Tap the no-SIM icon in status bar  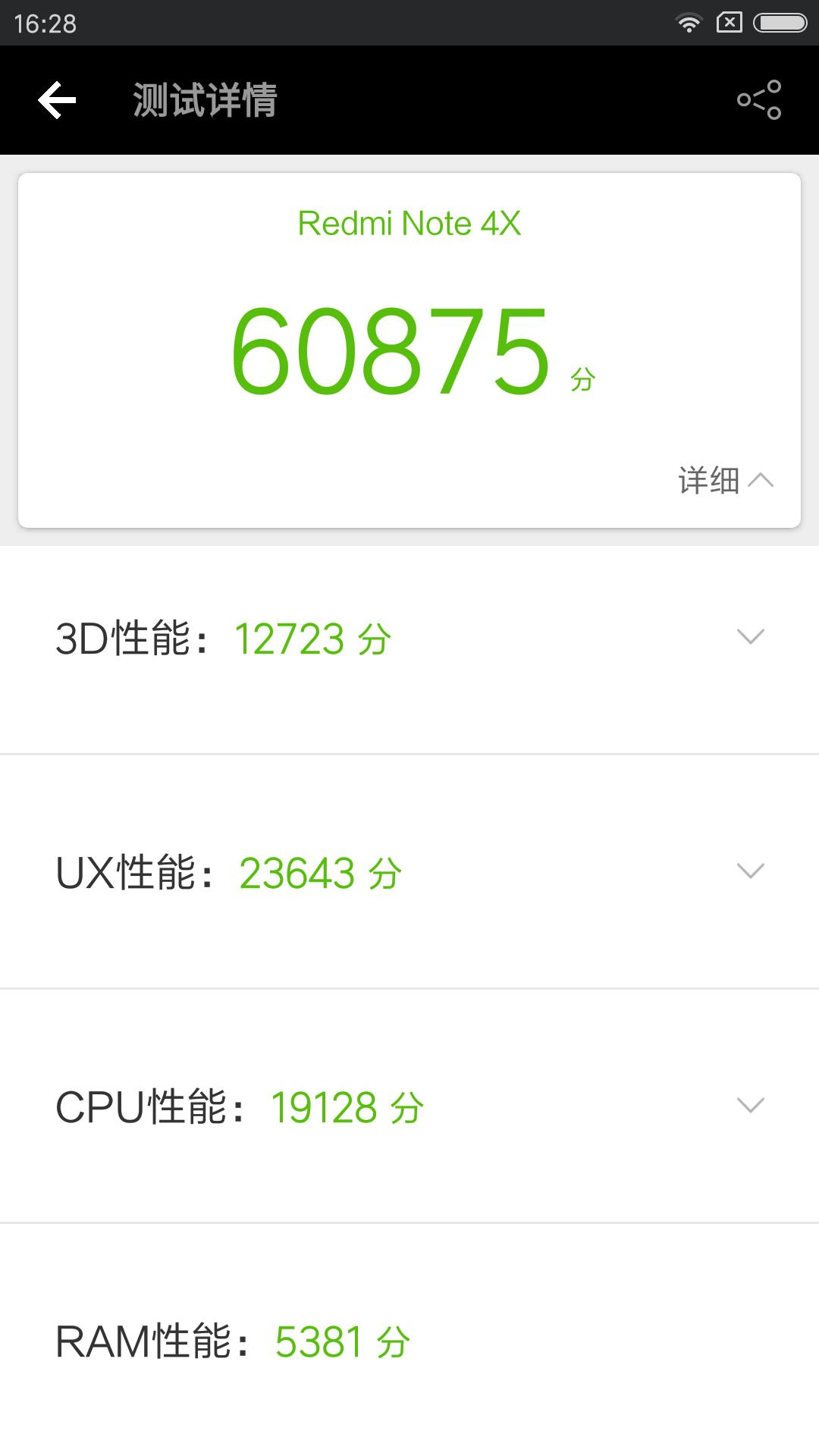pos(730,23)
